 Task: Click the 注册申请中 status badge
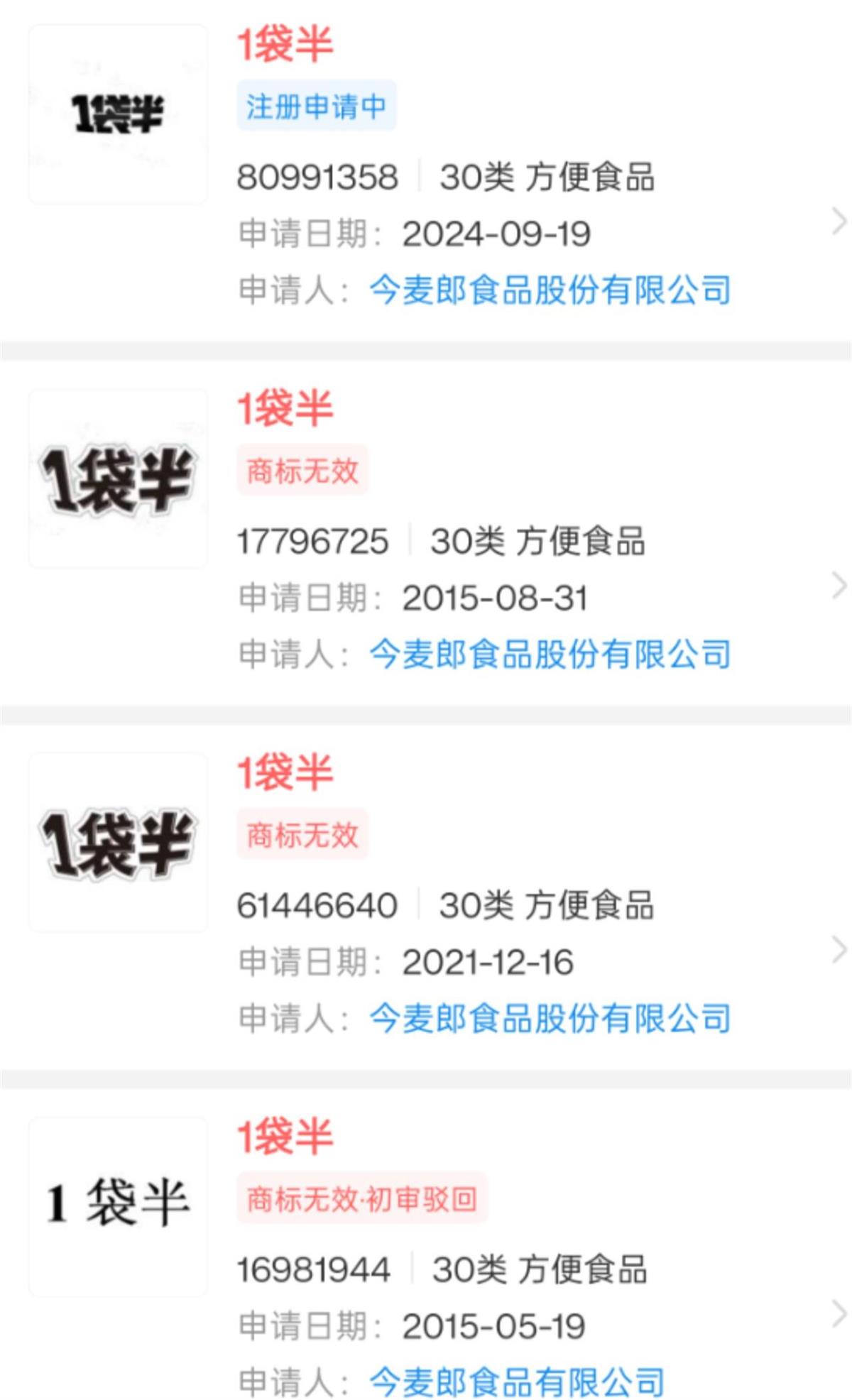(x=317, y=104)
